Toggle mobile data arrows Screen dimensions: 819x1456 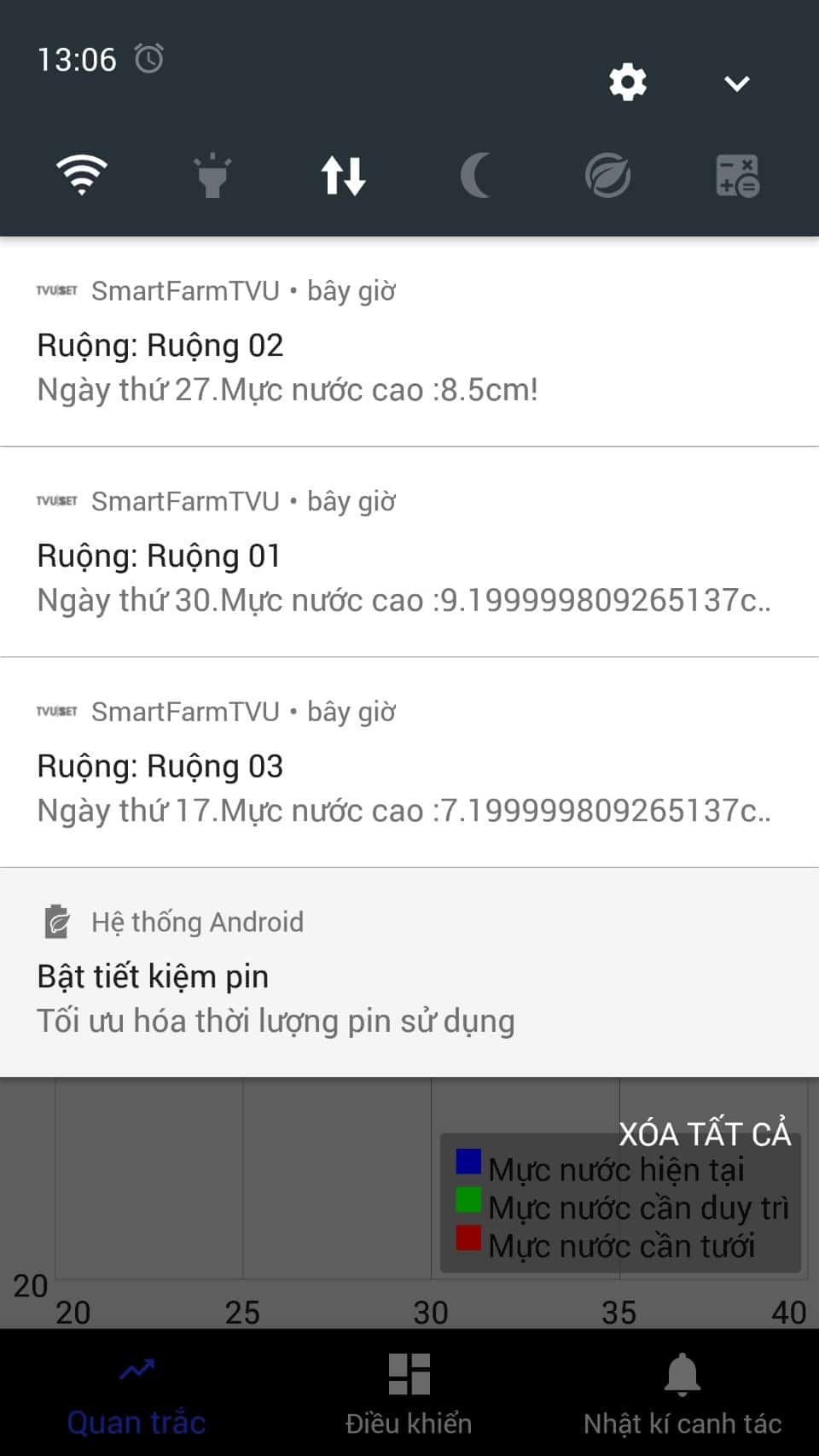click(x=344, y=176)
